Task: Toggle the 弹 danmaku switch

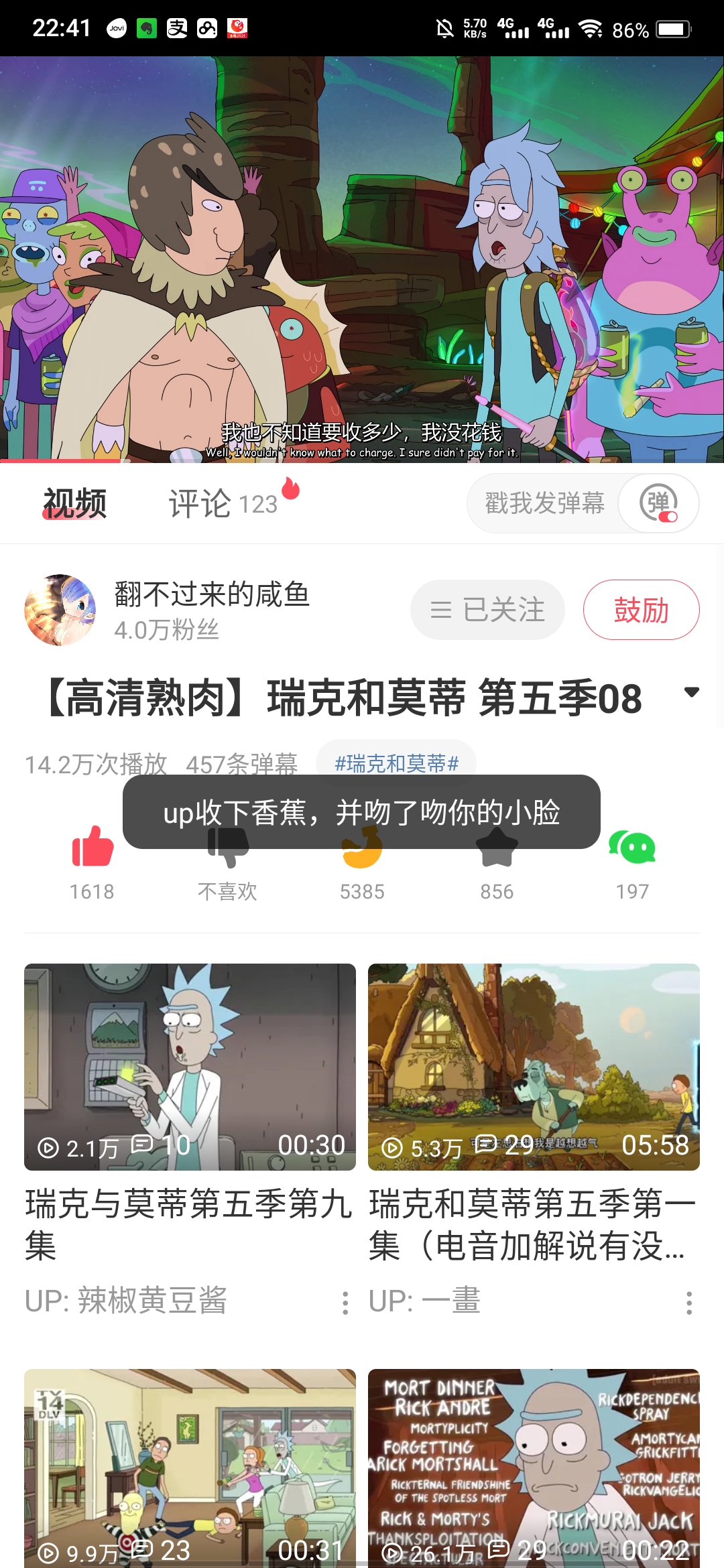Action: coord(658,503)
